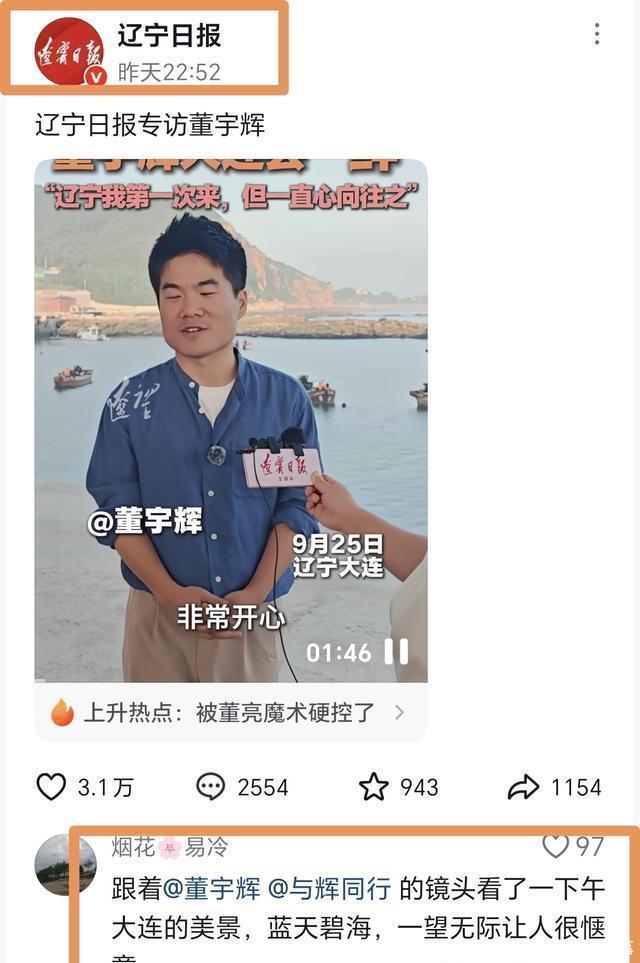Favorite the post with the star
640x963 pixels.
pyautogui.click(x=374, y=787)
